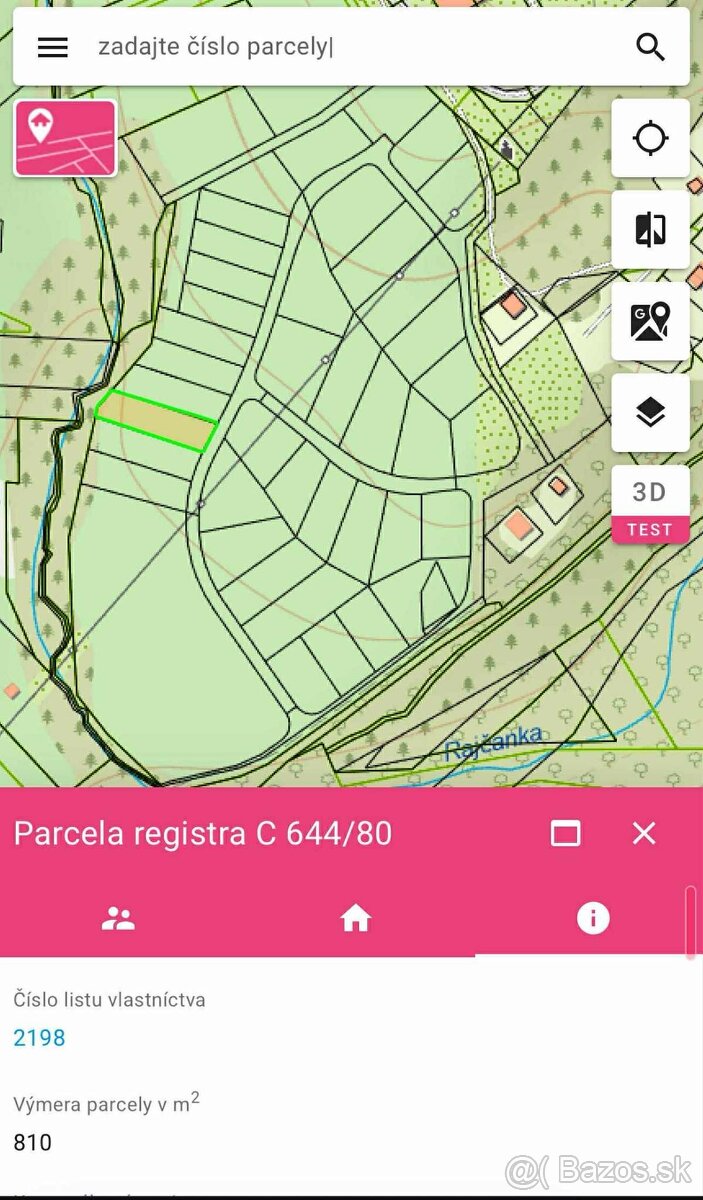
Task: Open the pink cadastral map tile
Action: (65, 139)
